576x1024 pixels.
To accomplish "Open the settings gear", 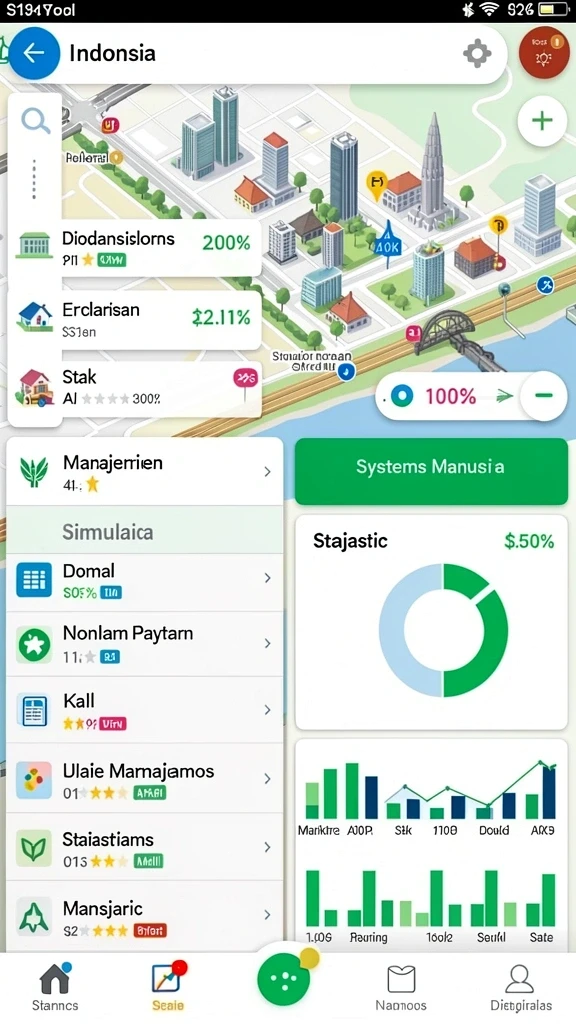I will pyautogui.click(x=477, y=53).
